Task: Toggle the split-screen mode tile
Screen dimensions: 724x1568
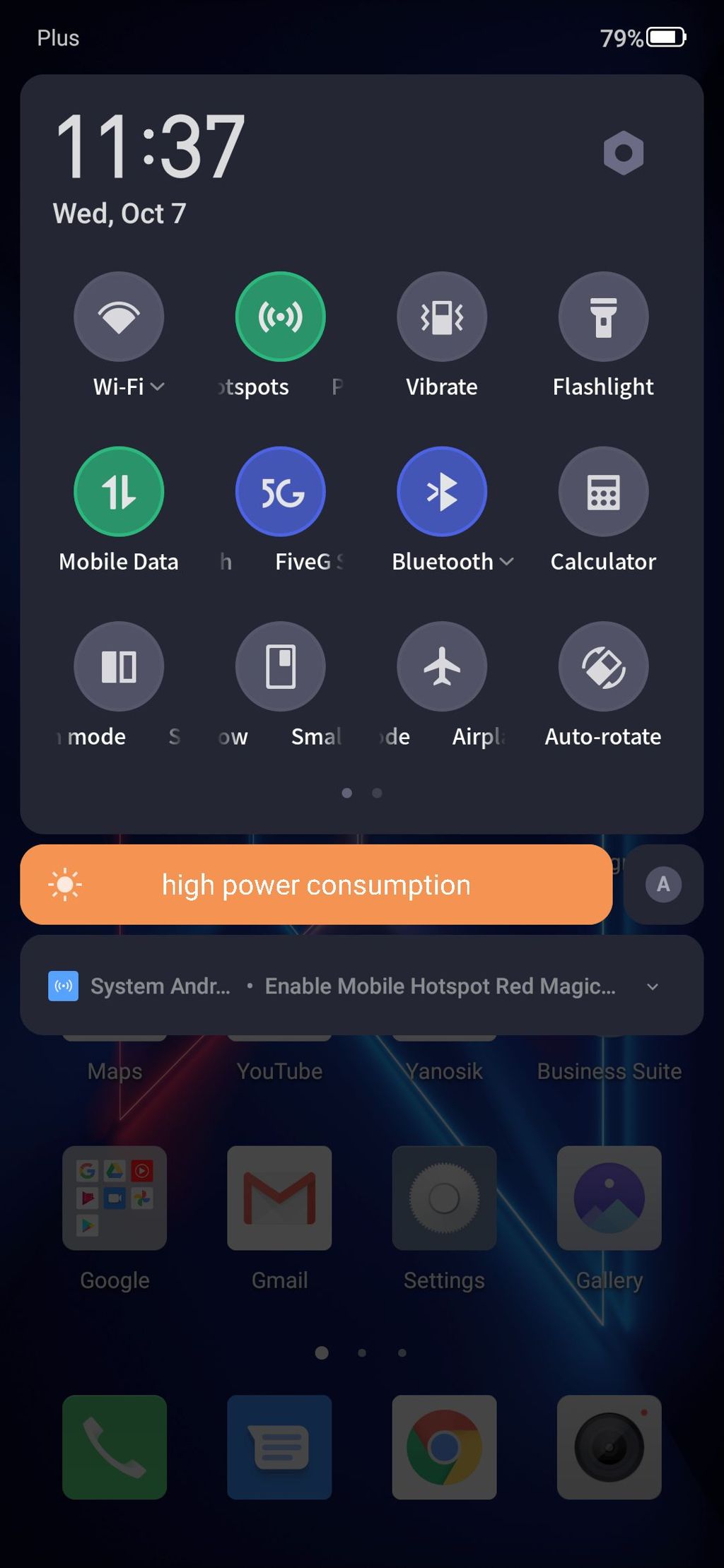Action: pyautogui.click(x=119, y=666)
